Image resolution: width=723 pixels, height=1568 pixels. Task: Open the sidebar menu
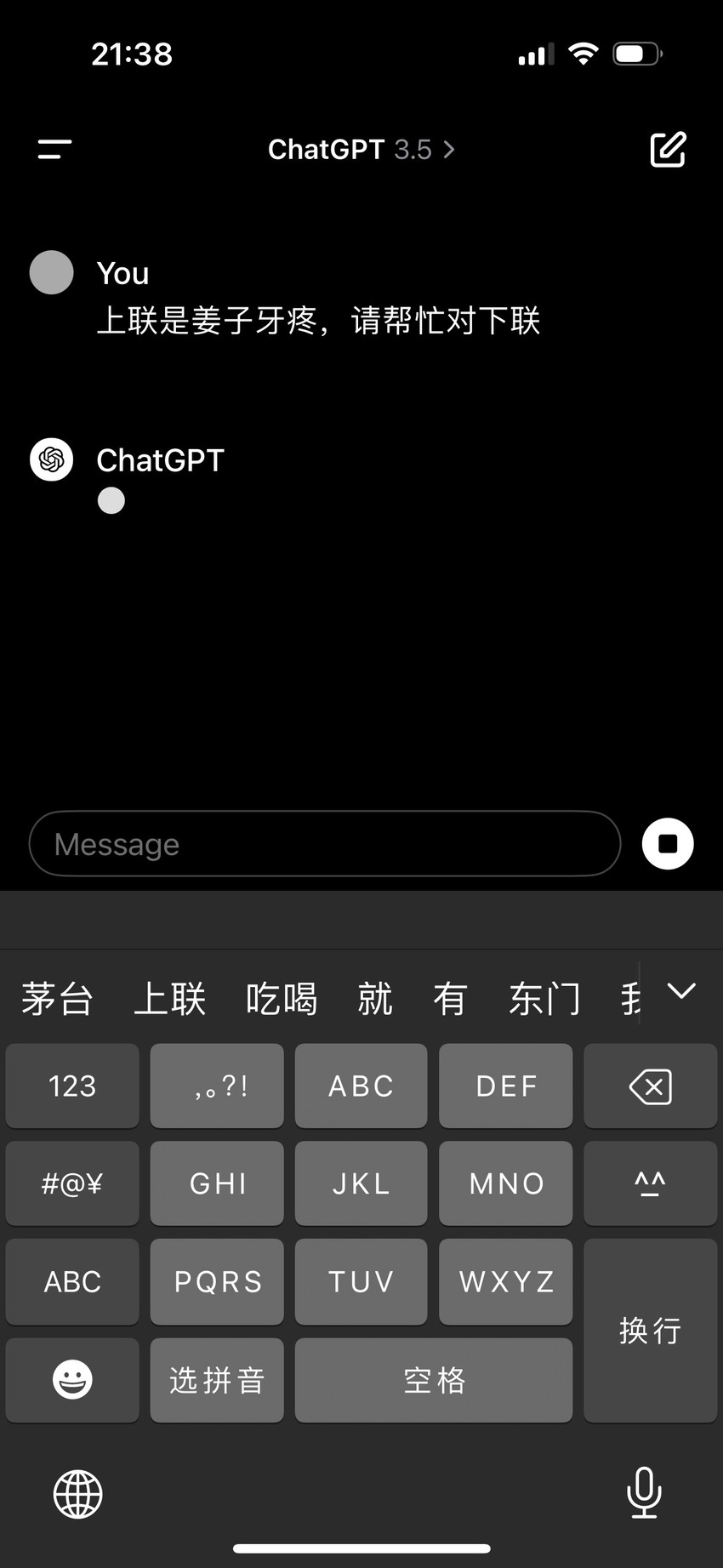pyautogui.click(x=54, y=150)
